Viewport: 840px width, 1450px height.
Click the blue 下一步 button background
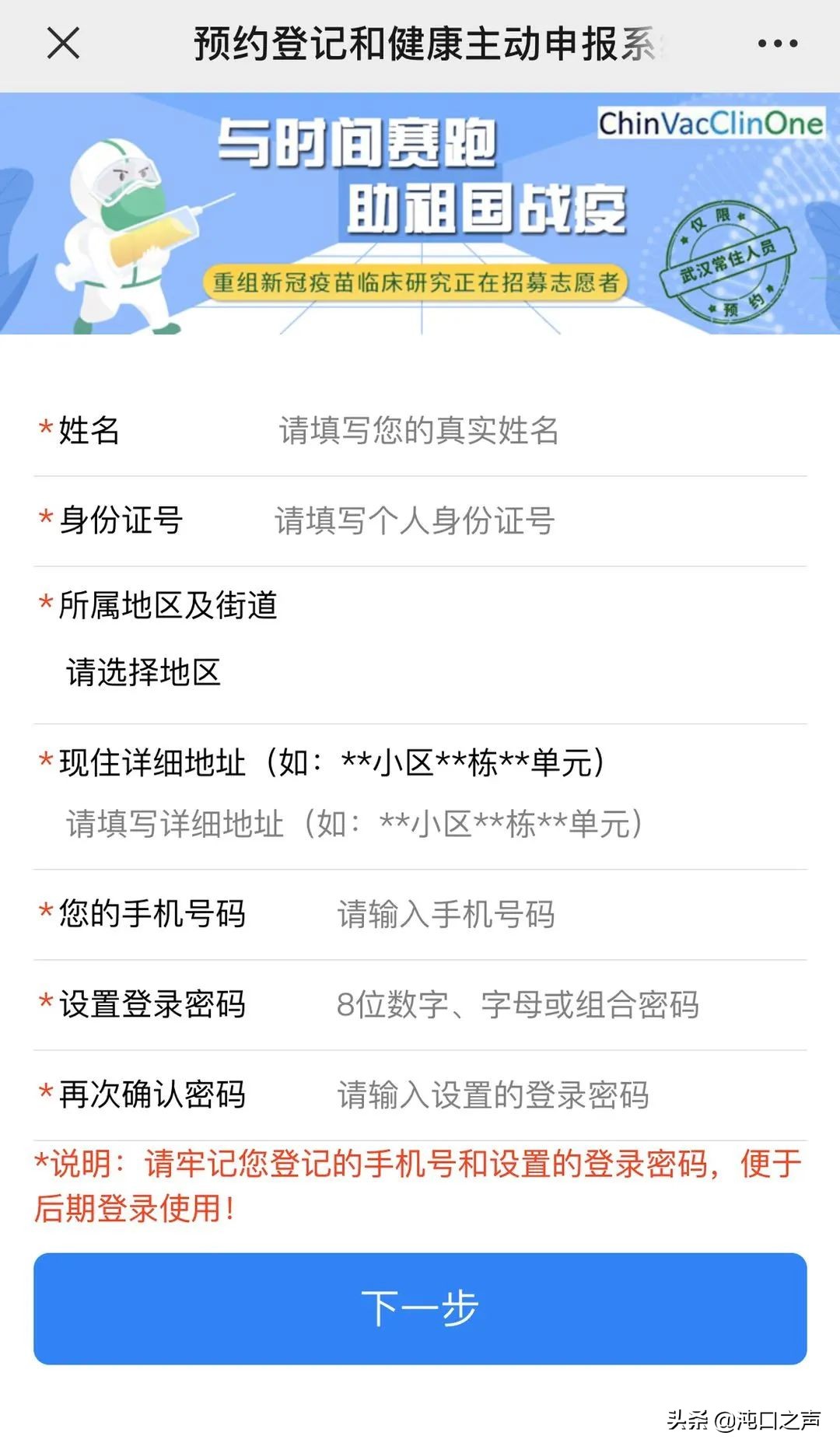click(420, 1307)
